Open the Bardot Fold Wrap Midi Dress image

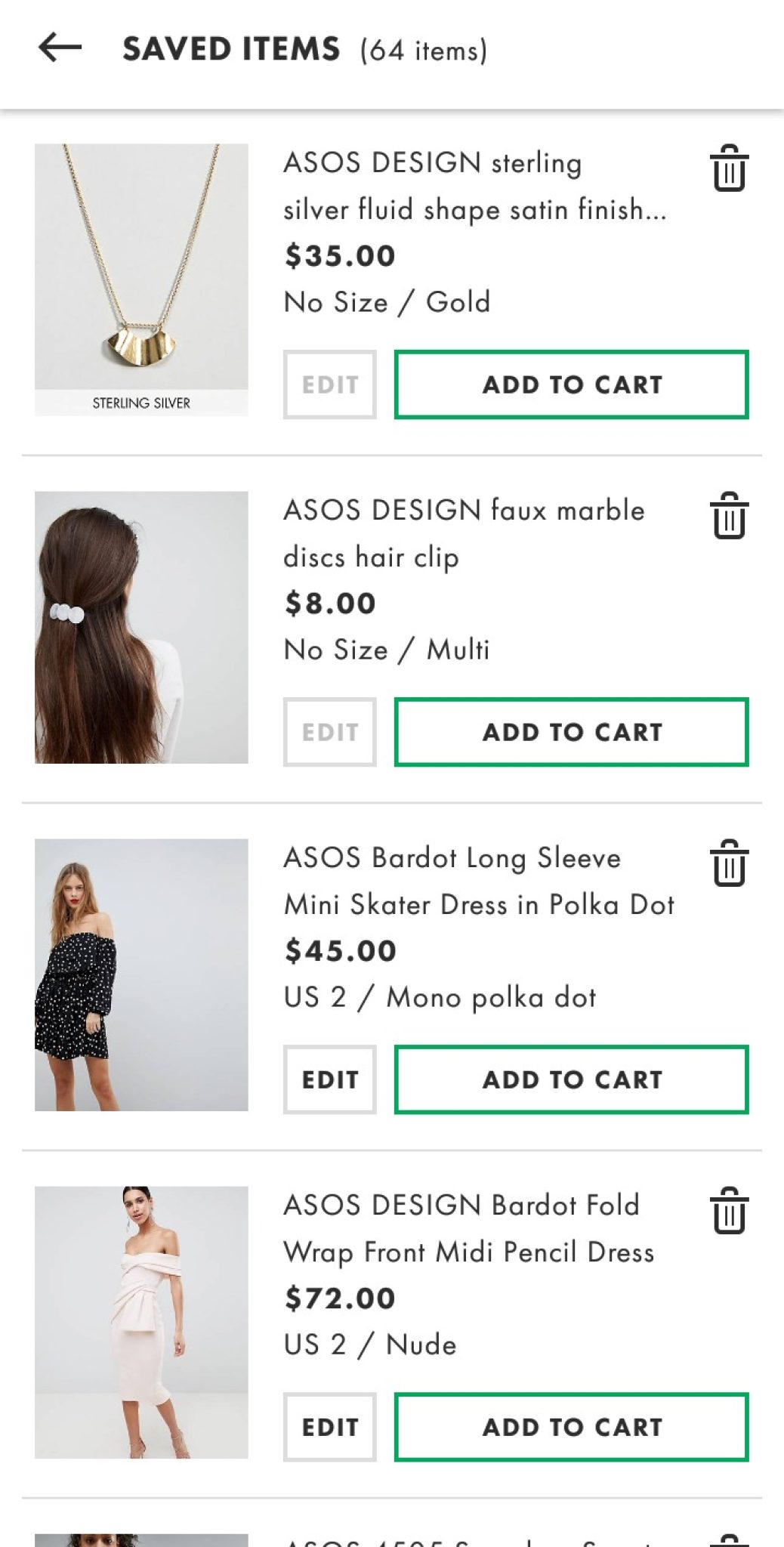tap(141, 1322)
